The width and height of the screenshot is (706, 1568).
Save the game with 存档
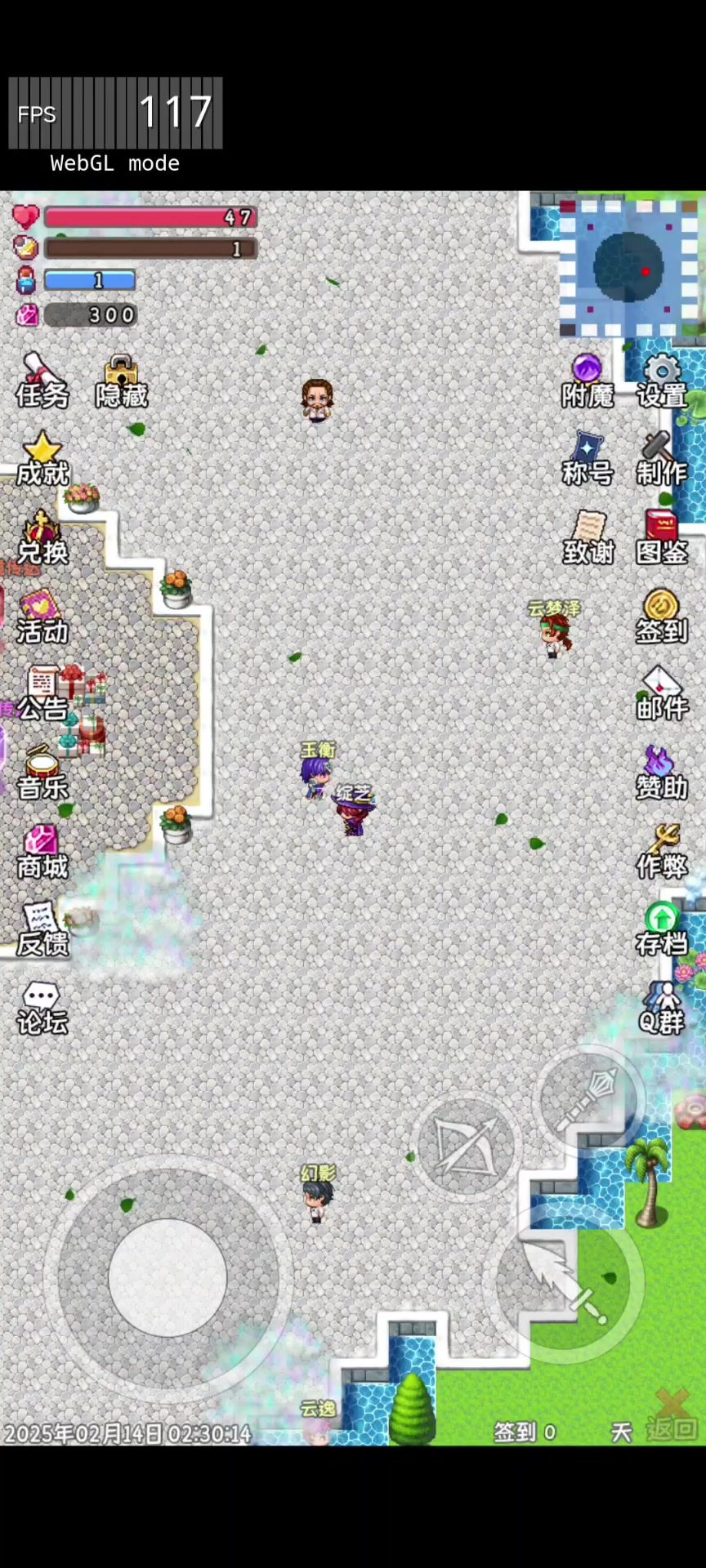[662, 930]
